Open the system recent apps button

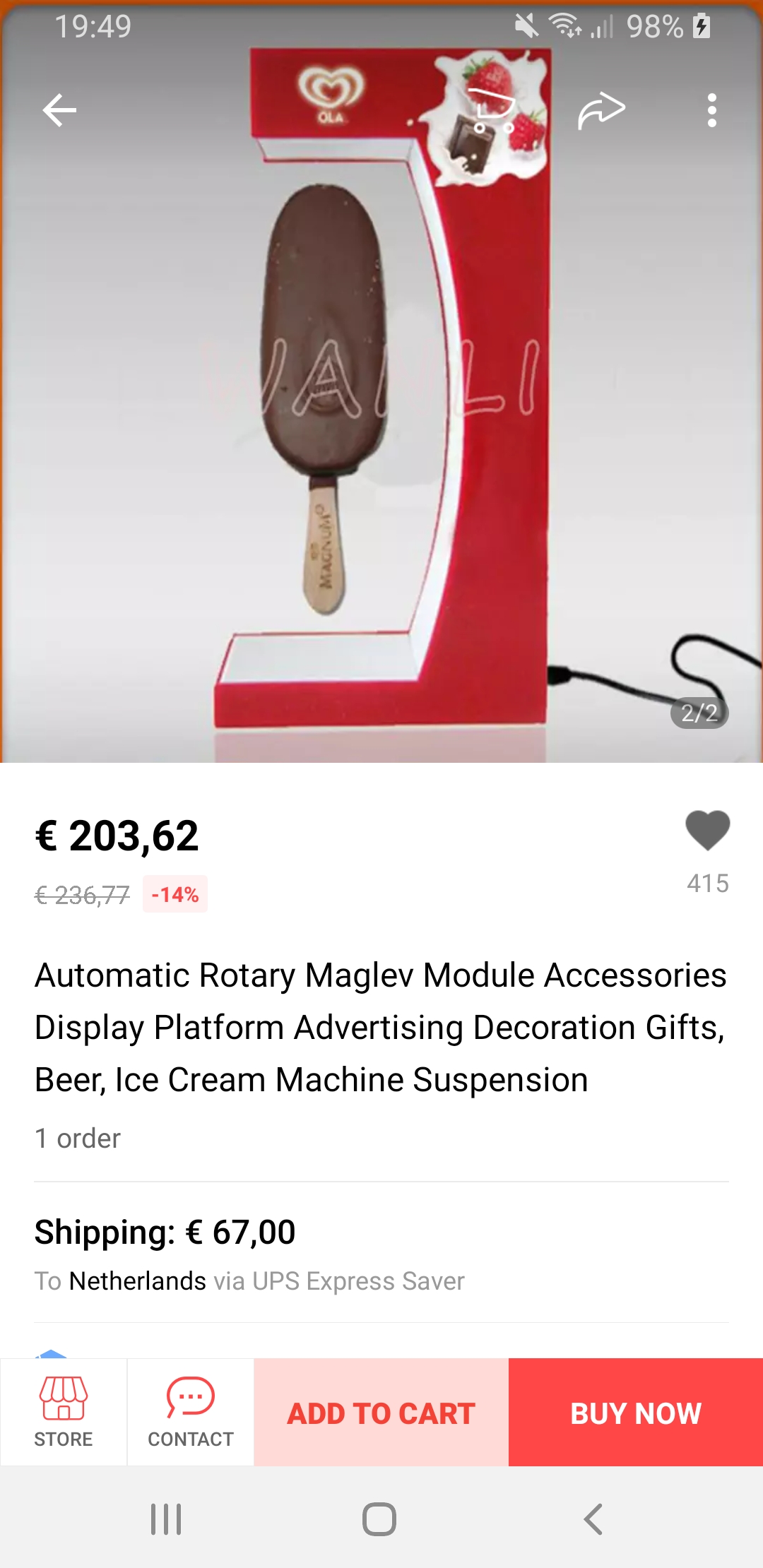166,1519
